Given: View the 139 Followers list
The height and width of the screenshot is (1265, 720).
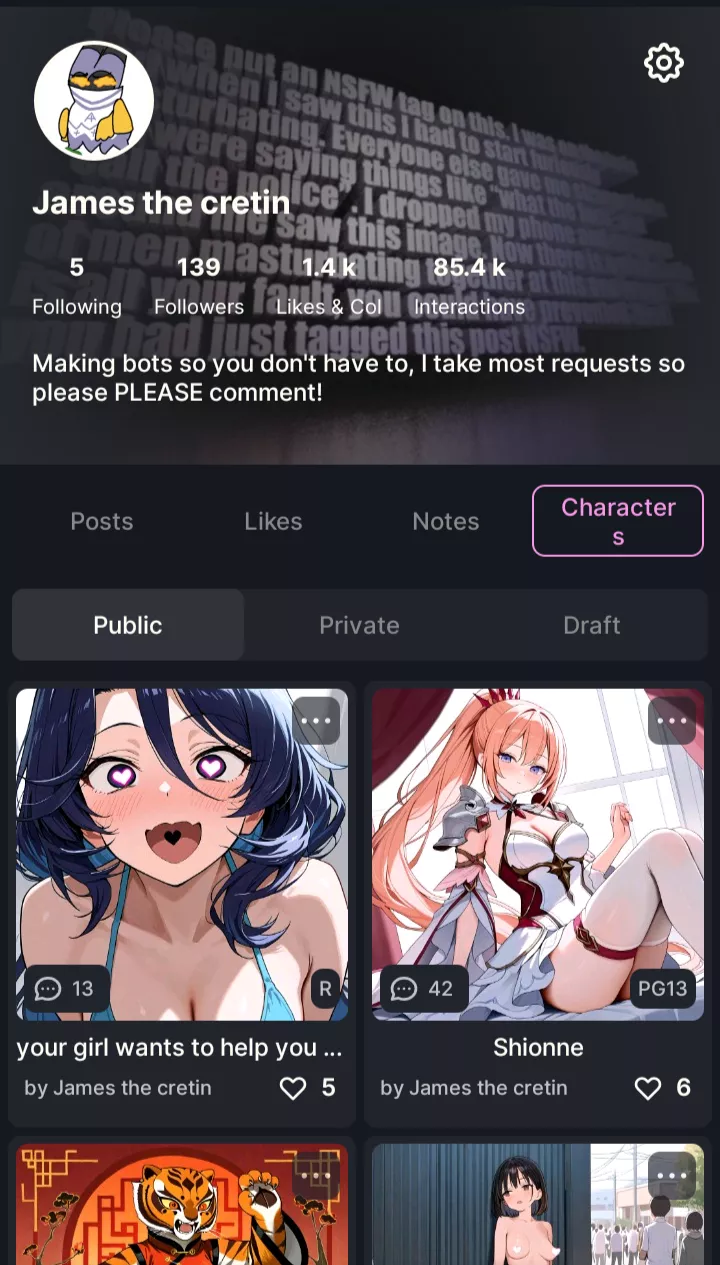Looking at the screenshot, I should (199, 286).
